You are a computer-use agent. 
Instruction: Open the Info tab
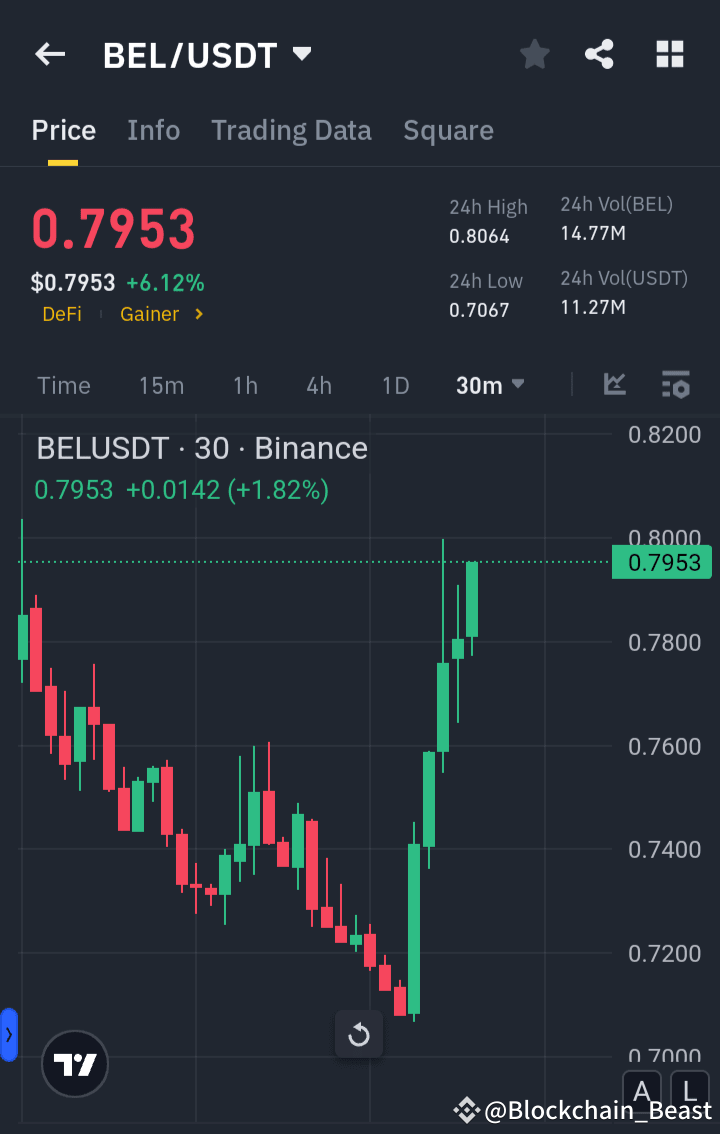point(153,130)
